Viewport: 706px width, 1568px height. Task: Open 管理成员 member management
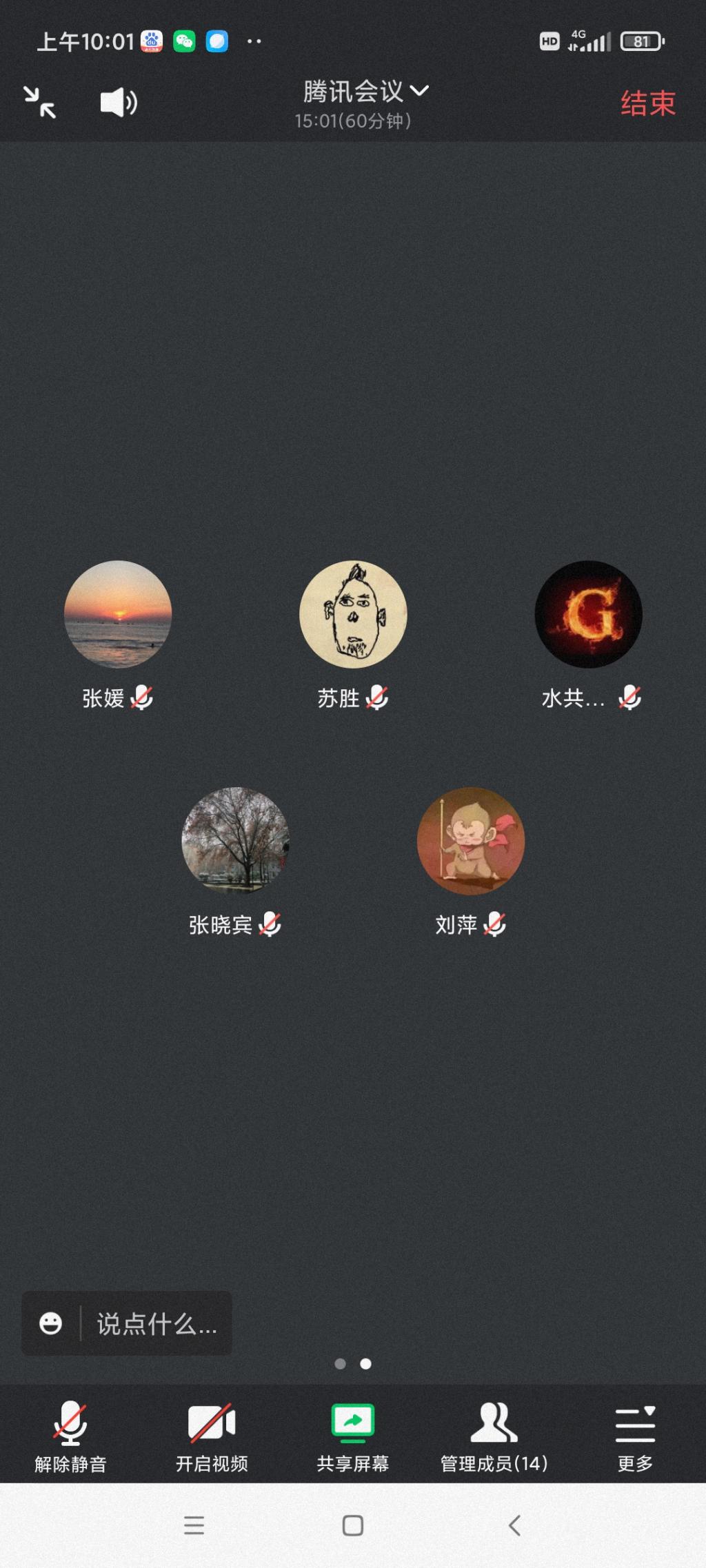click(494, 1436)
